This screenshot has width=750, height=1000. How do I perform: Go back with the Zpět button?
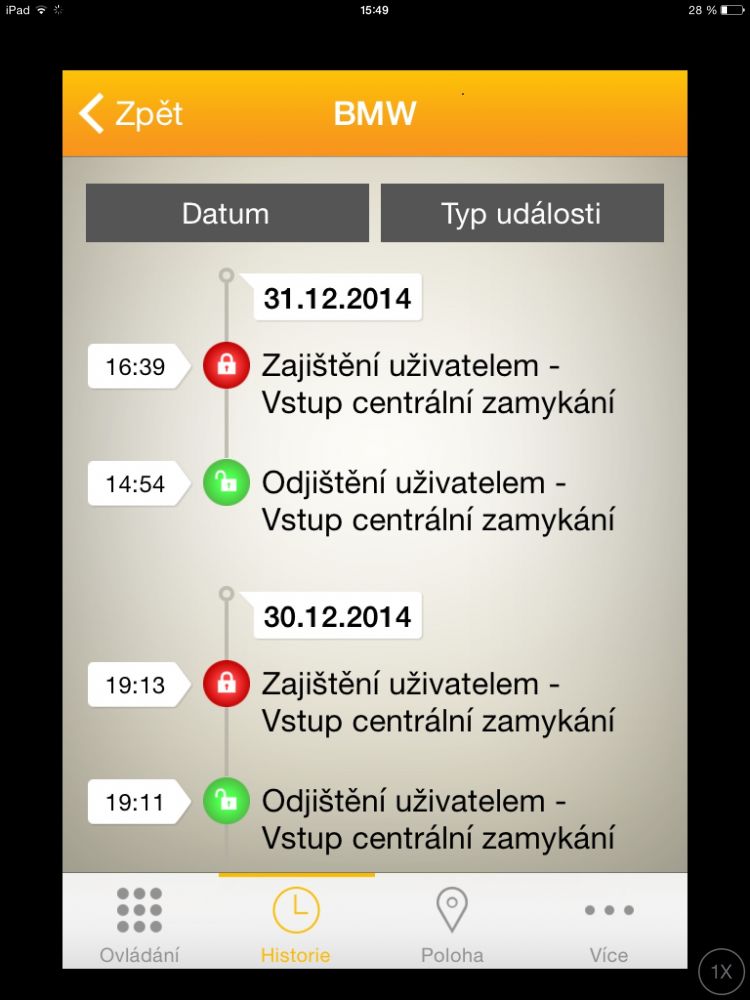[131, 114]
